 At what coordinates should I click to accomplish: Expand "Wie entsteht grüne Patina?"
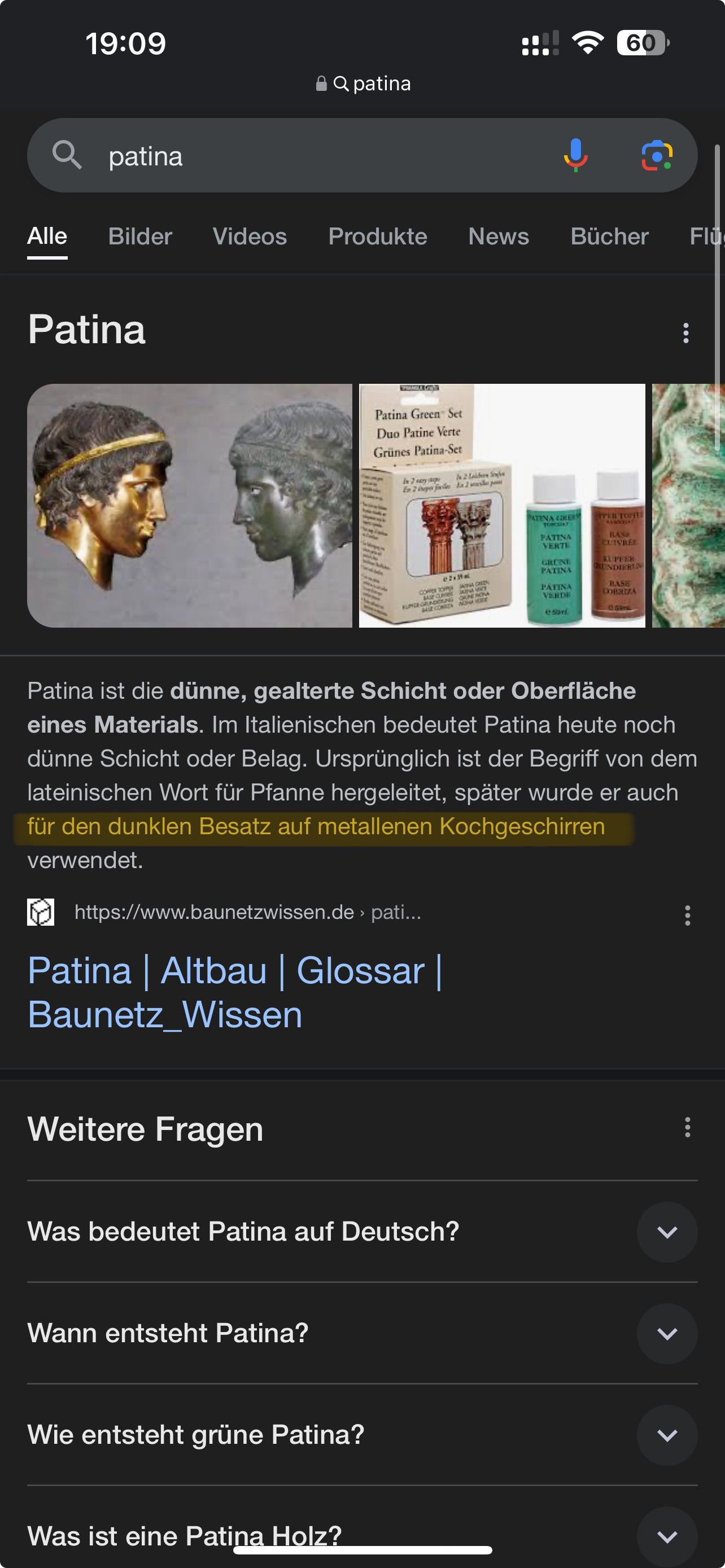(667, 1435)
